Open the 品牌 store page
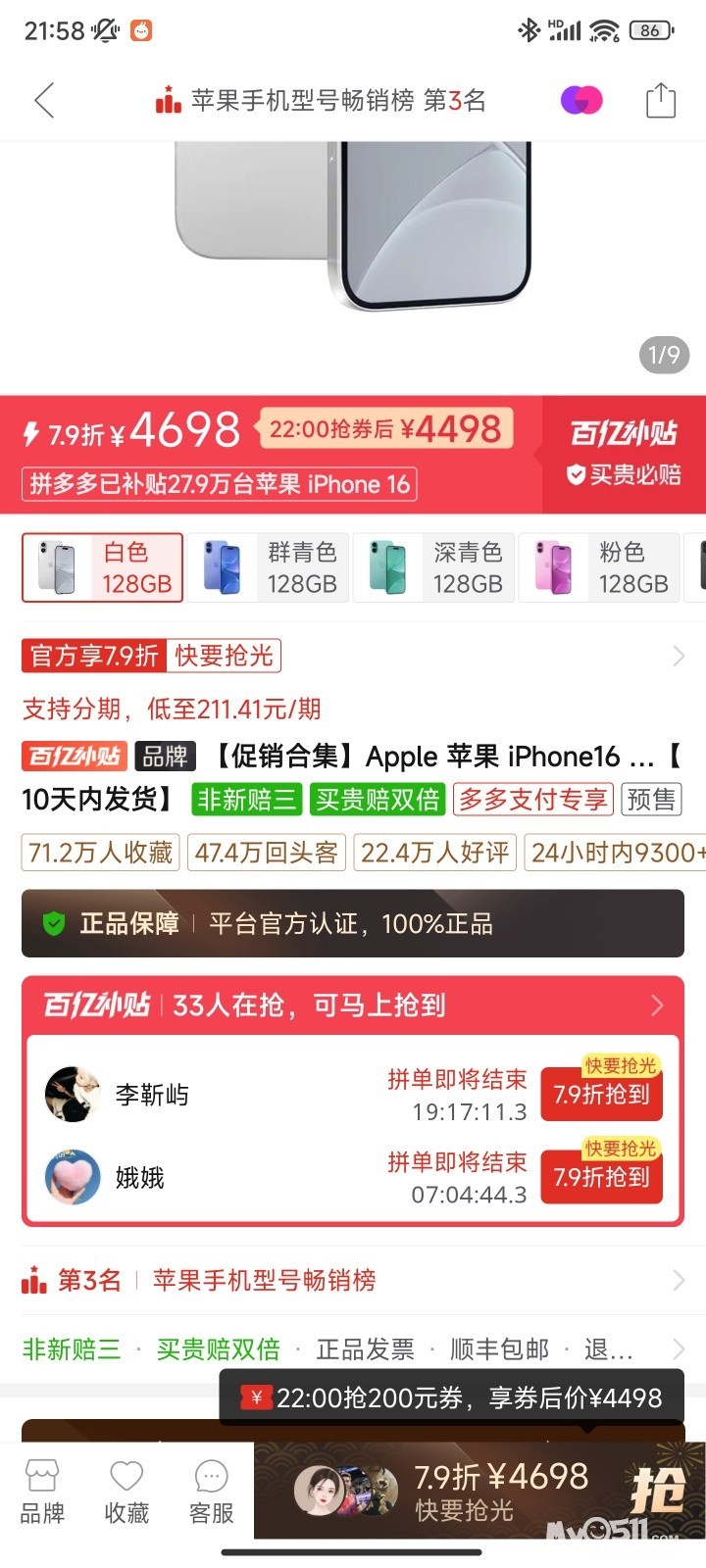 (x=43, y=1491)
